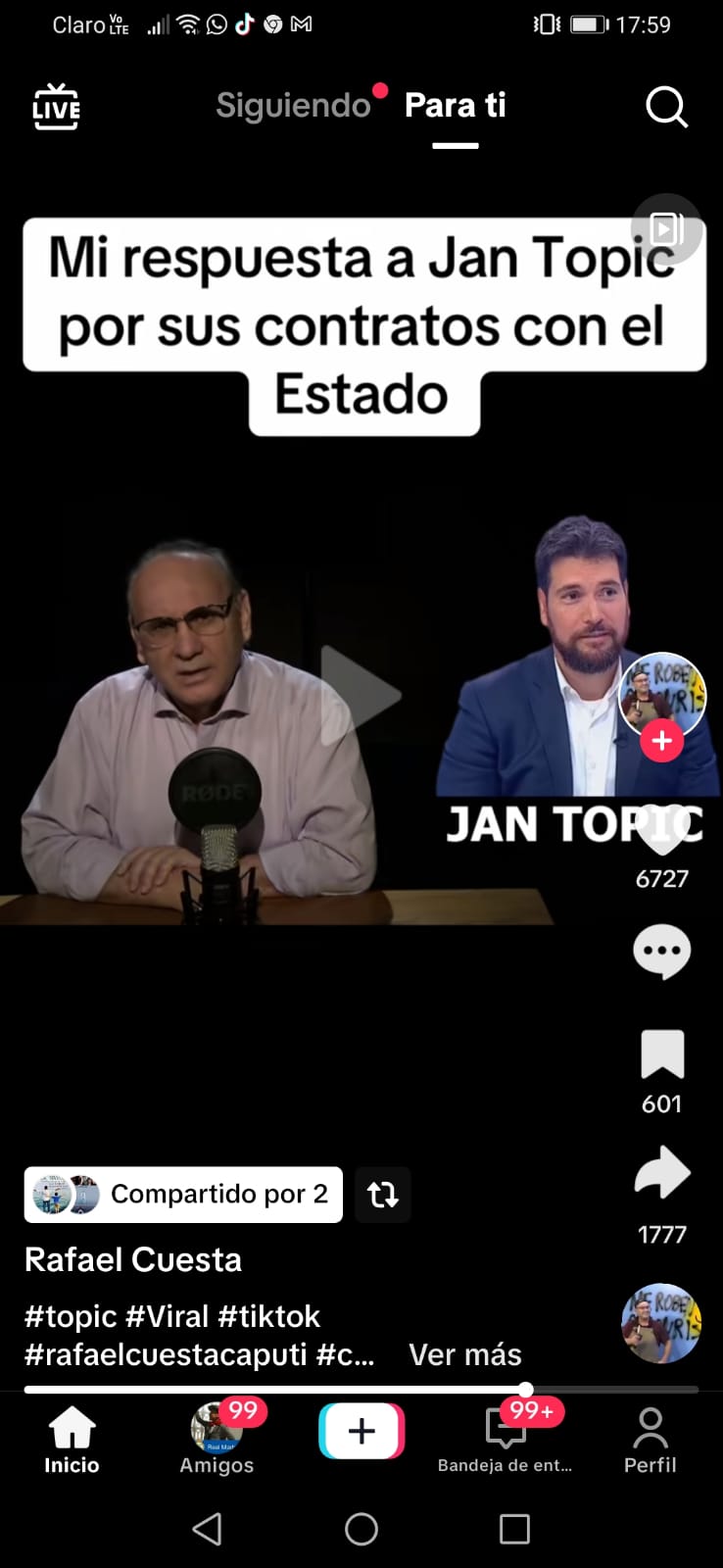The height and width of the screenshot is (1568, 723).
Task: Open the comments bubble
Action: click(x=662, y=951)
